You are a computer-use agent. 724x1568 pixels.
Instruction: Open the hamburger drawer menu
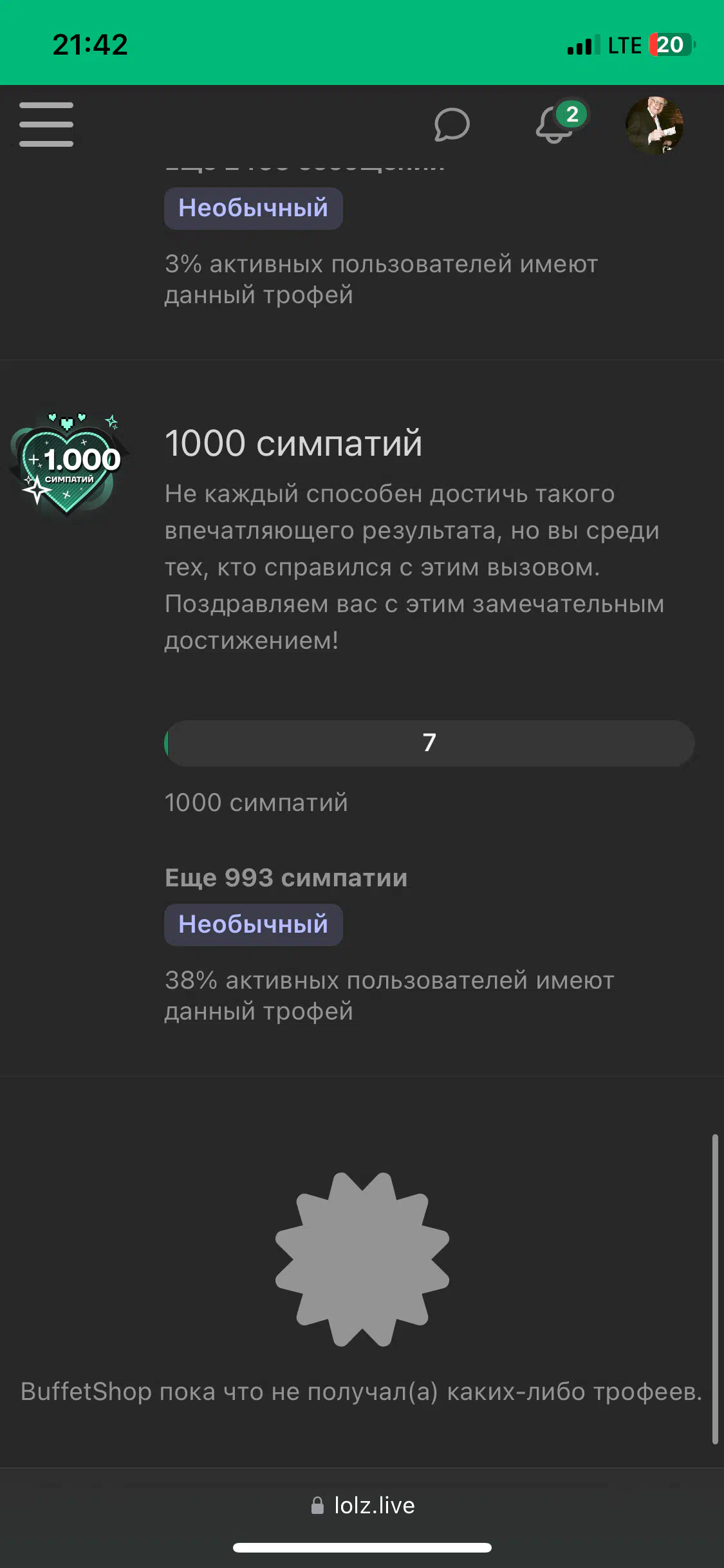point(46,124)
